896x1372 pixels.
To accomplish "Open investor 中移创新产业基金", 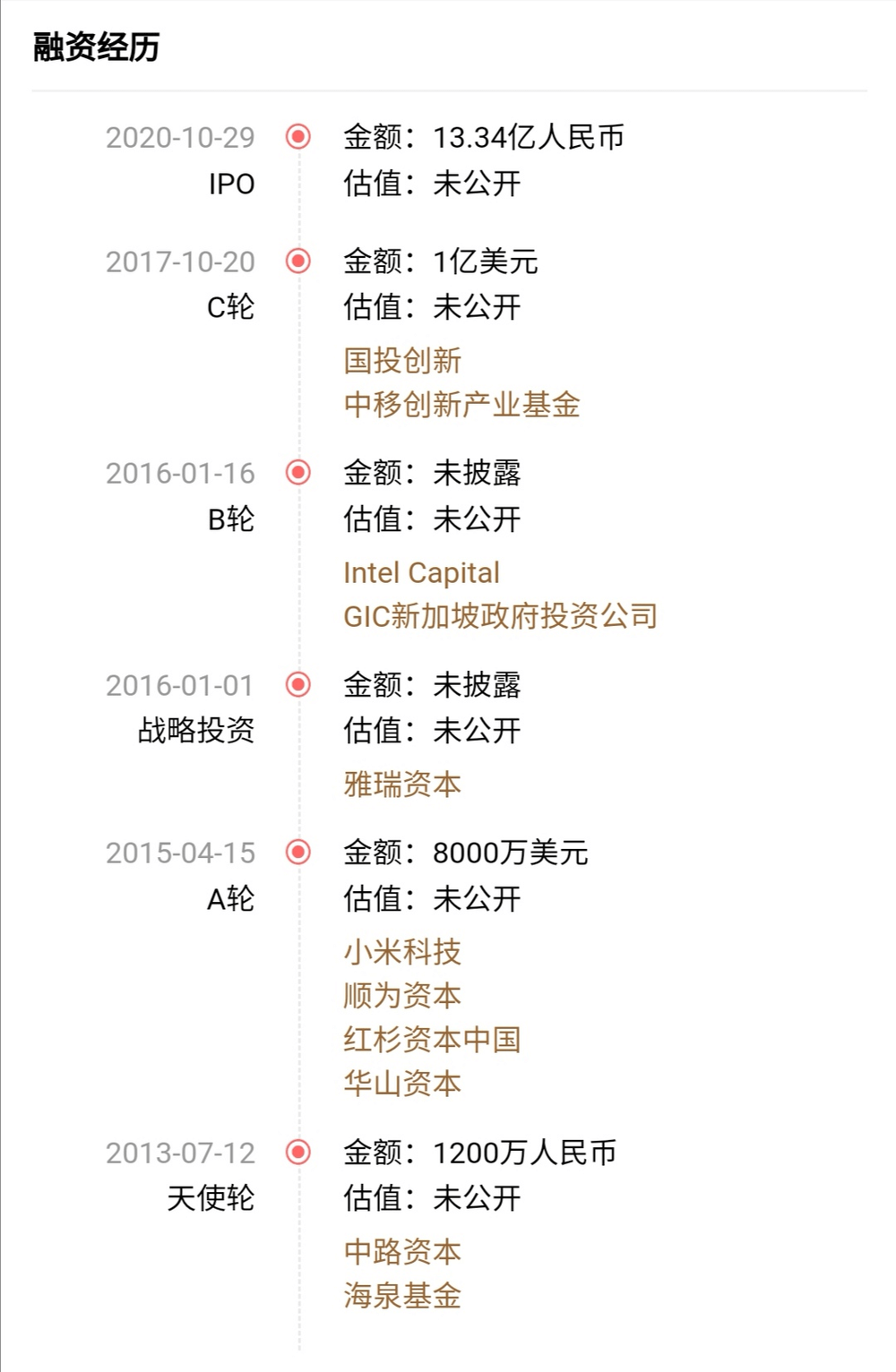I will click(461, 405).
